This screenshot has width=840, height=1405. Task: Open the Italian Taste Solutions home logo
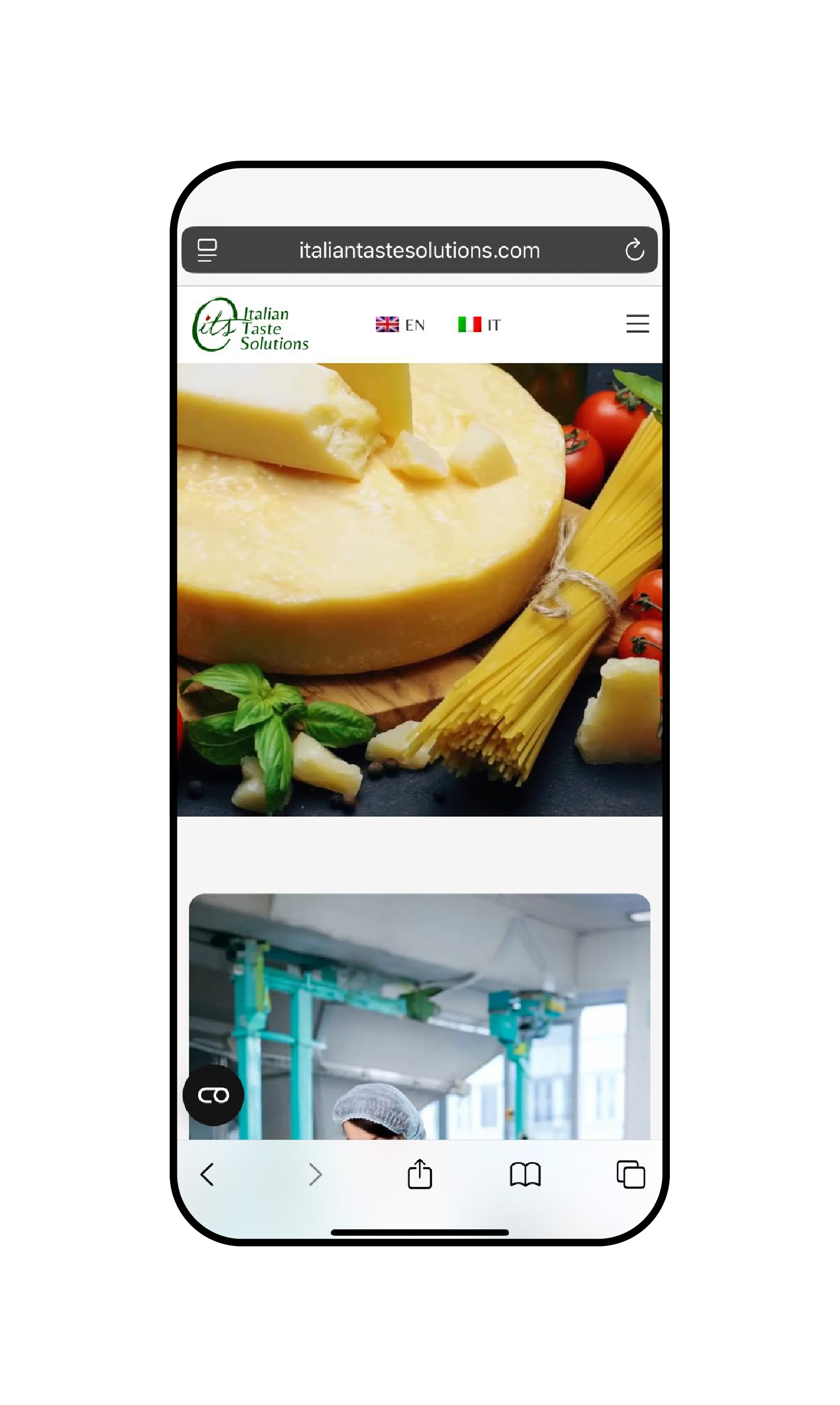[x=250, y=325]
